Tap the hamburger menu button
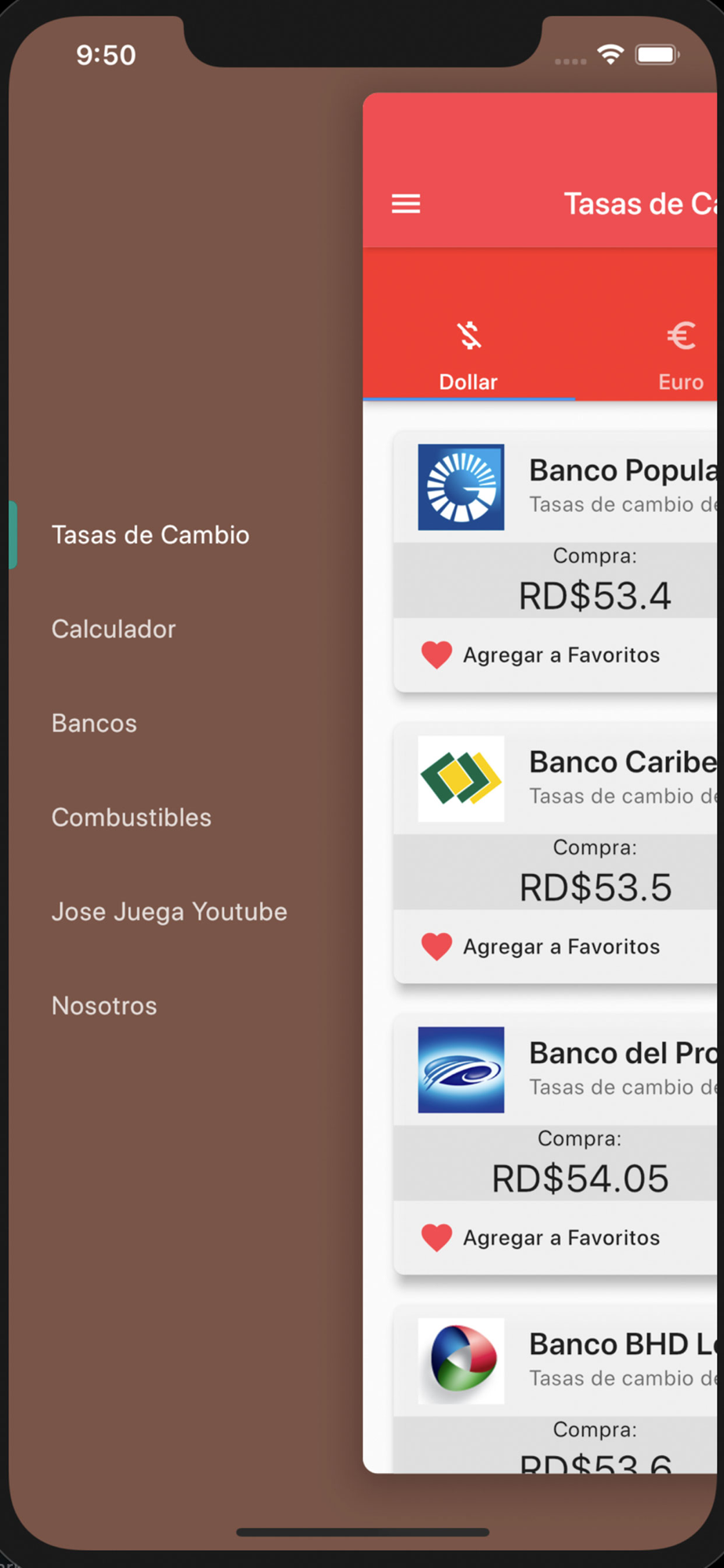 click(406, 204)
